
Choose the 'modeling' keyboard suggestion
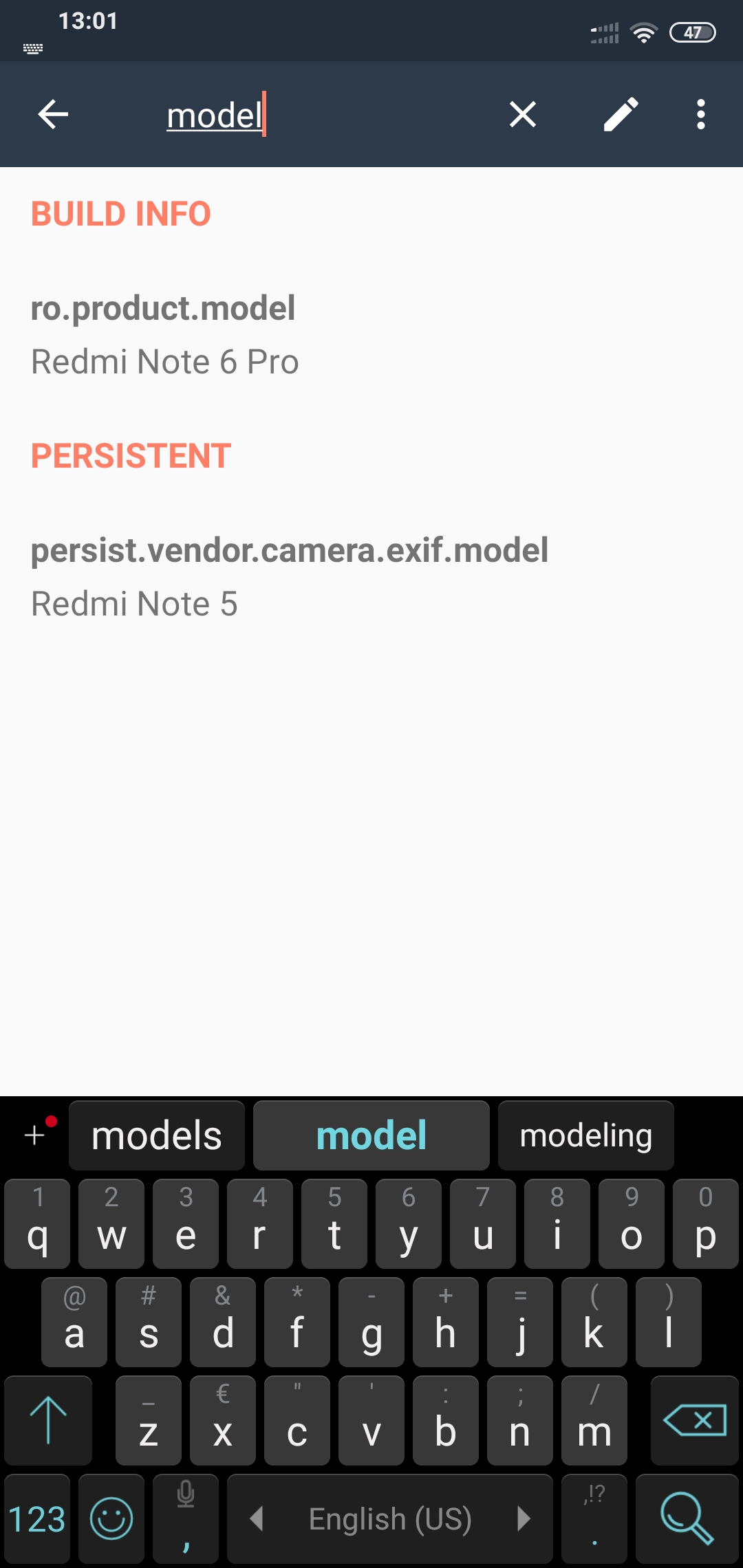pos(585,1135)
